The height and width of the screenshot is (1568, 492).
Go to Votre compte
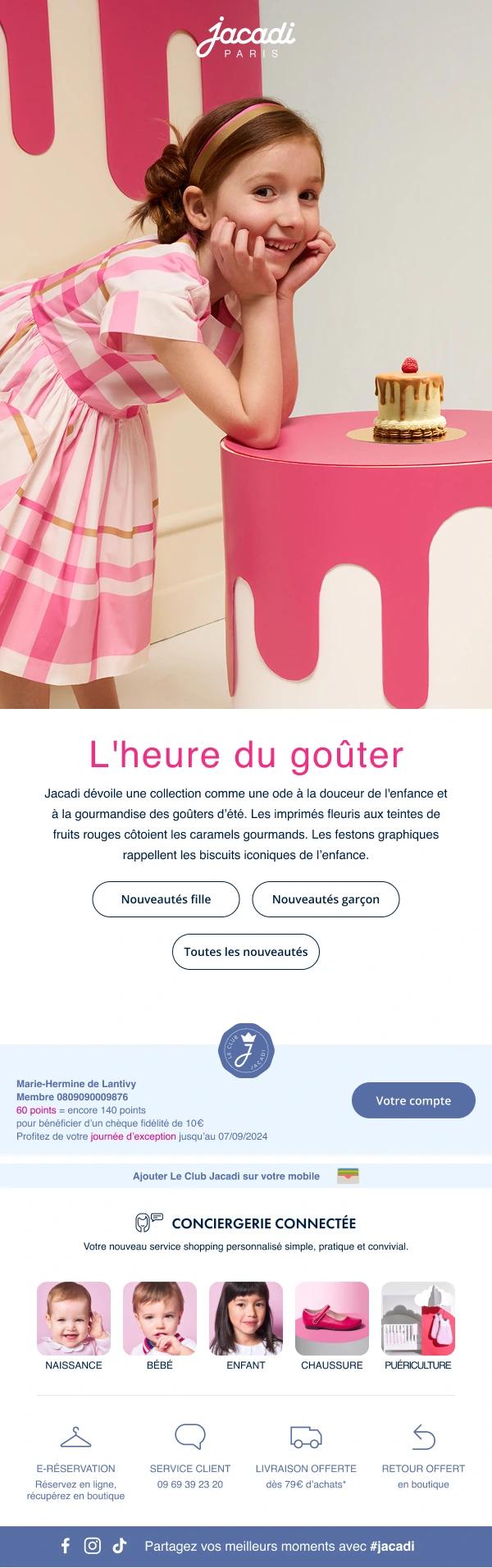(413, 1100)
